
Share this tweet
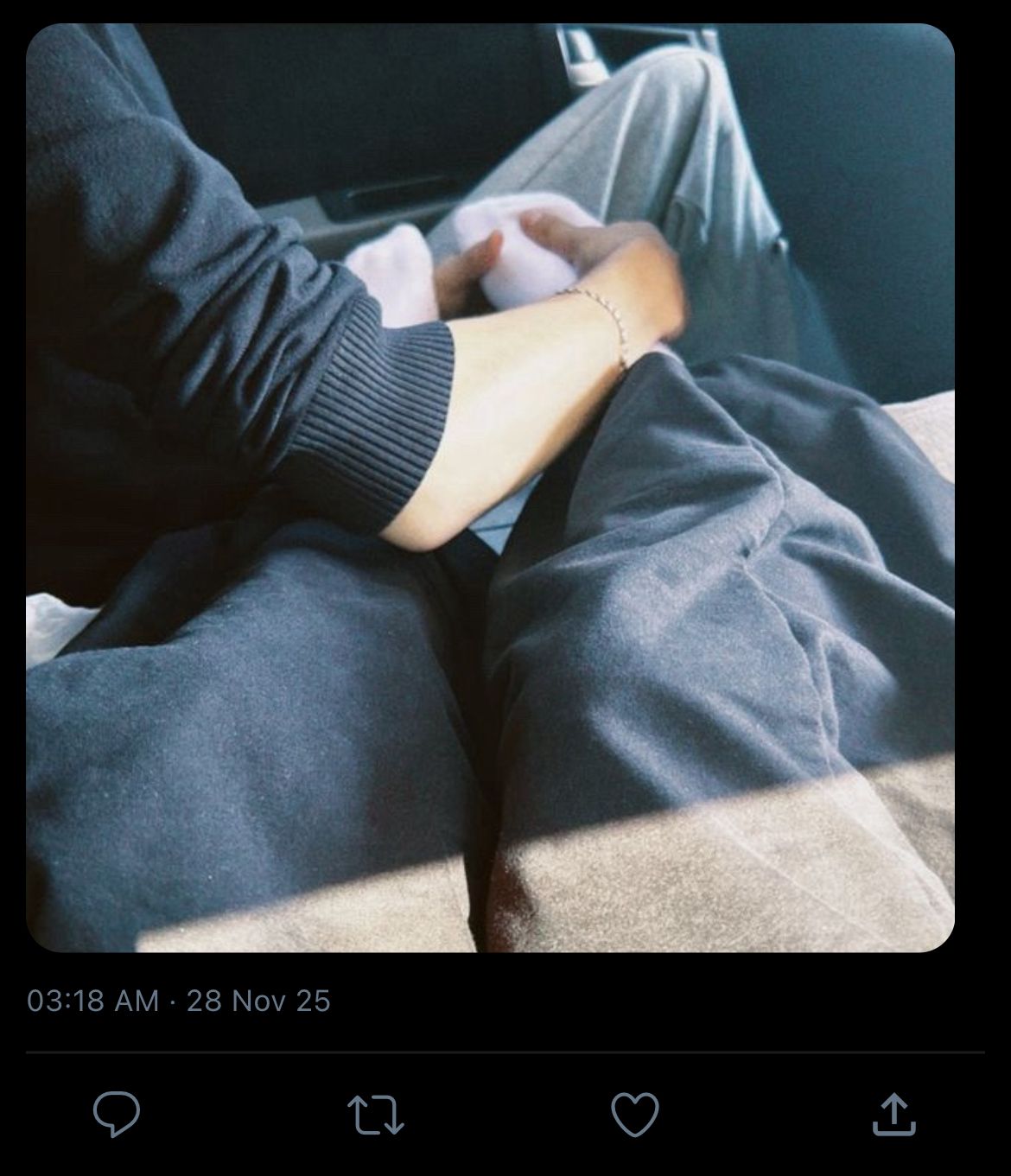pyautogui.click(x=893, y=1114)
